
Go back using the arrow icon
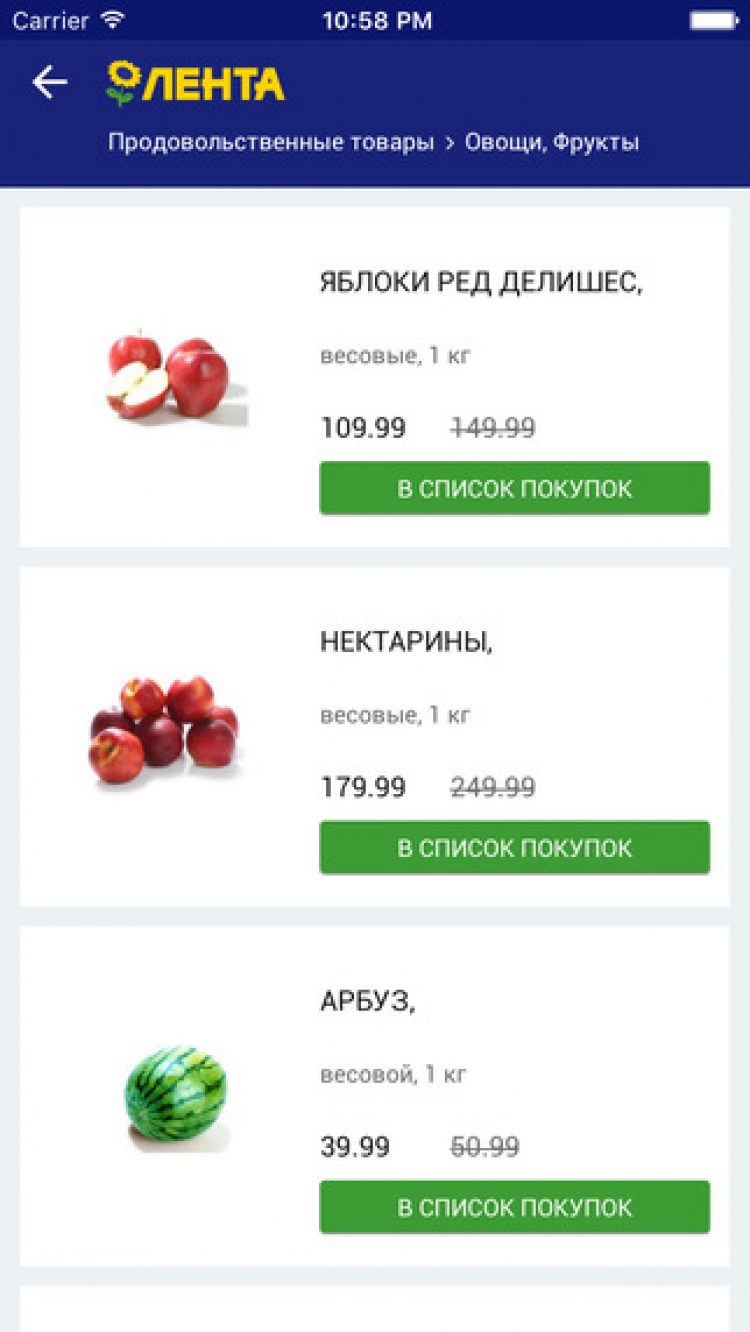click(49, 82)
